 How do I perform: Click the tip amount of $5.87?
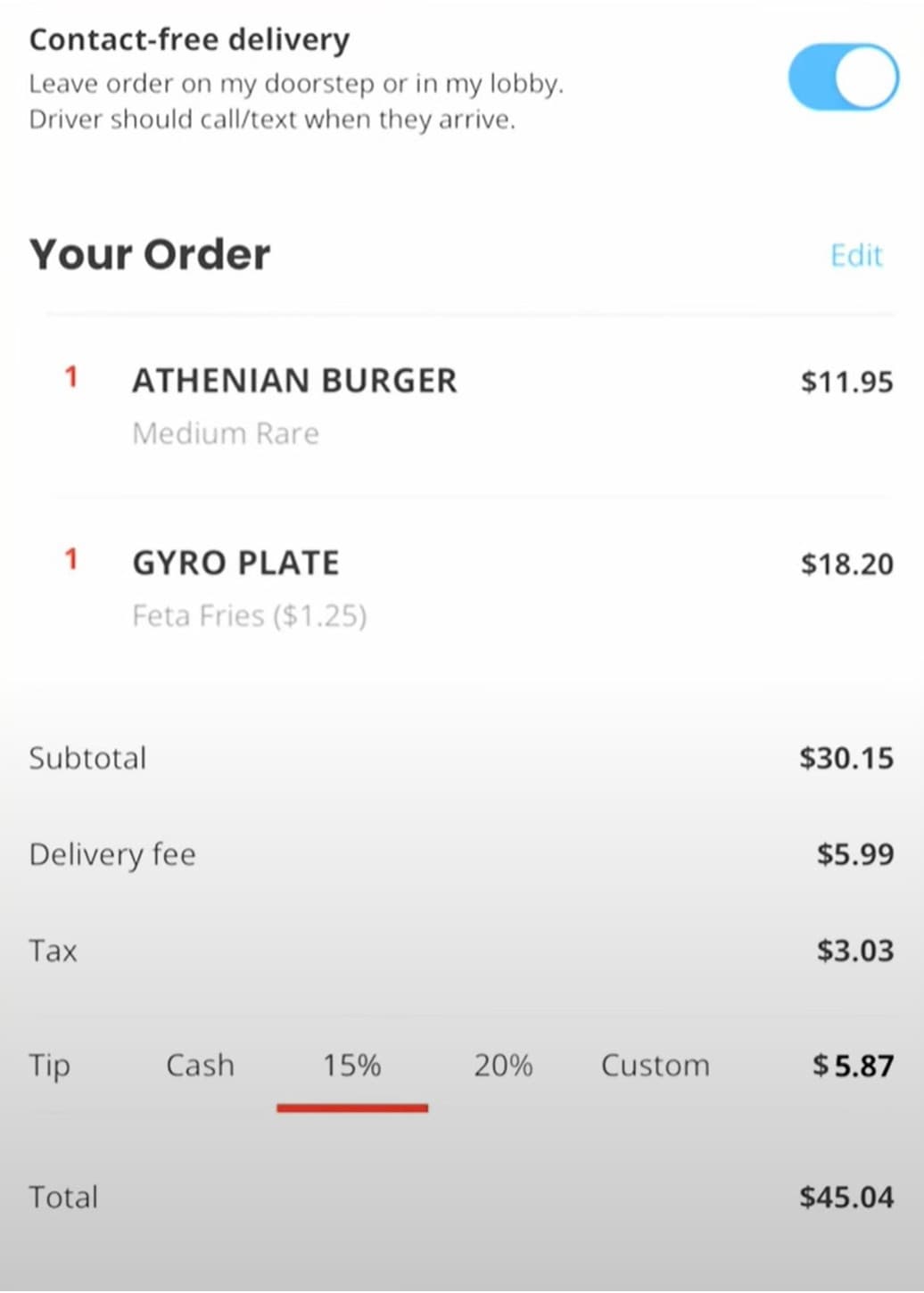pyautogui.click(x=853, y=1066)
